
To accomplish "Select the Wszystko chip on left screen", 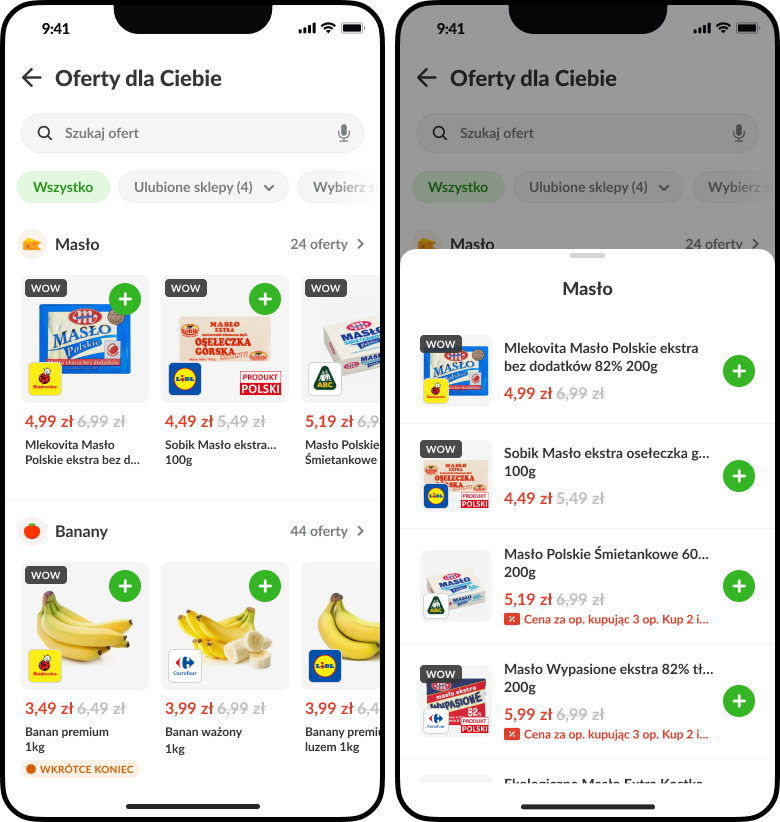I will coord(63,187).
